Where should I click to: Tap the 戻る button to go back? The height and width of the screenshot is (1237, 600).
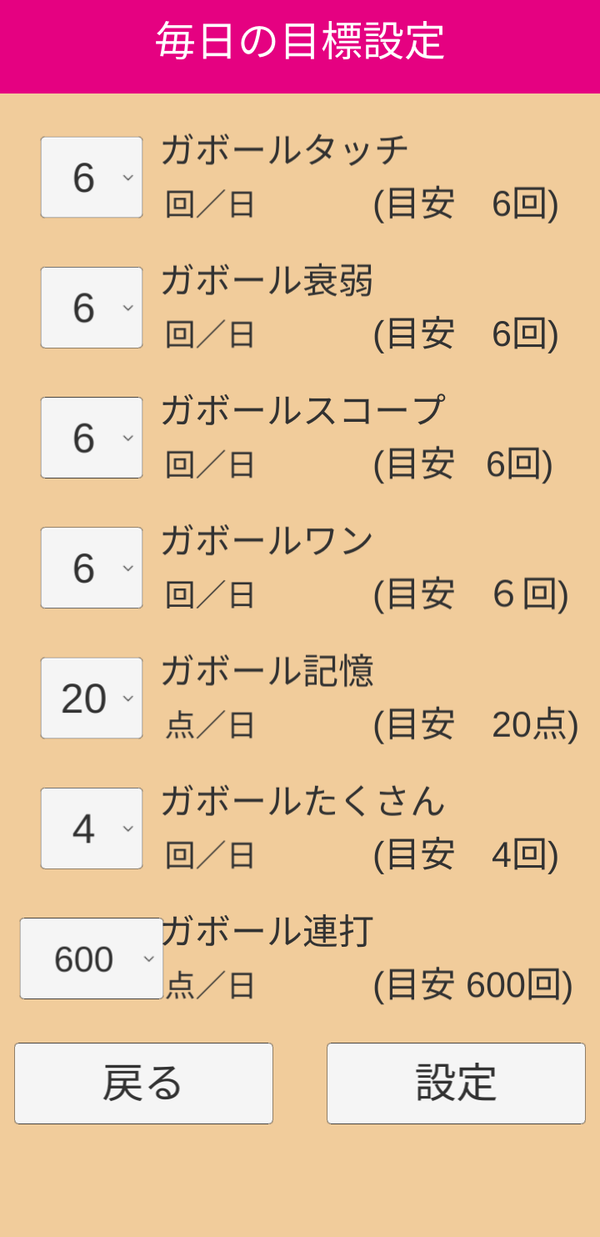point(143,1083)
